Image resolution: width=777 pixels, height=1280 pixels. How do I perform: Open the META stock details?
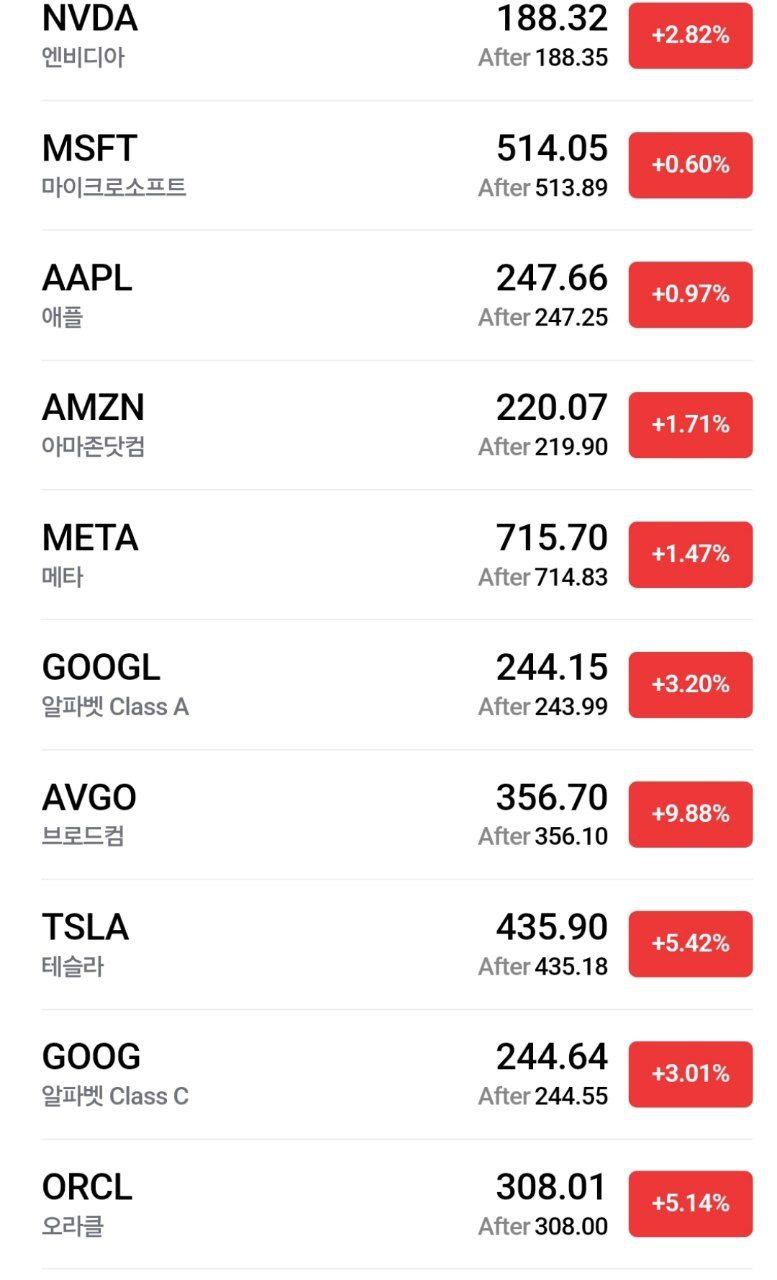[300, 555]
